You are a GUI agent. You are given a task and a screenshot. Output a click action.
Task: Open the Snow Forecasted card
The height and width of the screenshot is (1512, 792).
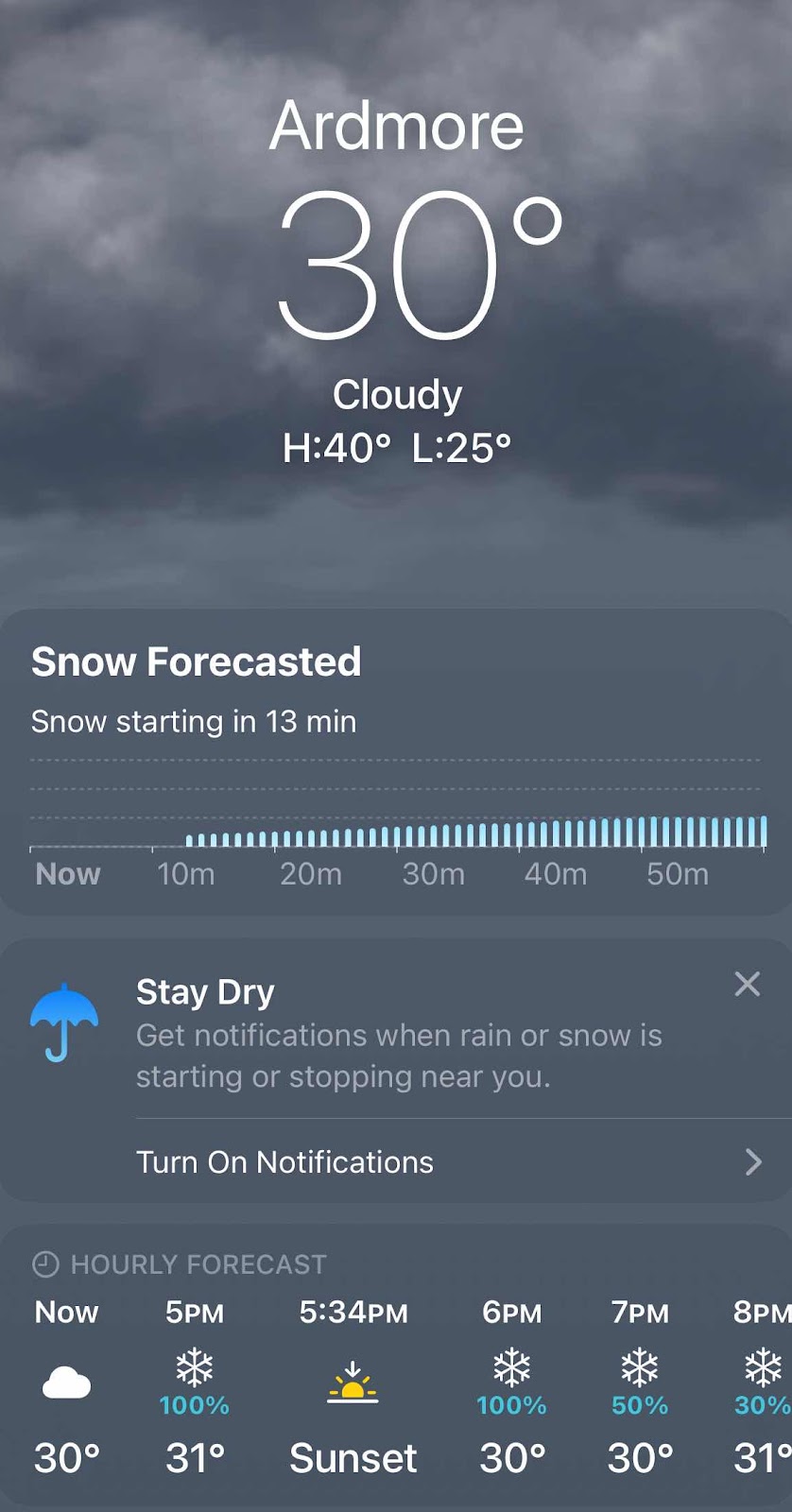[x=395, y=761]
